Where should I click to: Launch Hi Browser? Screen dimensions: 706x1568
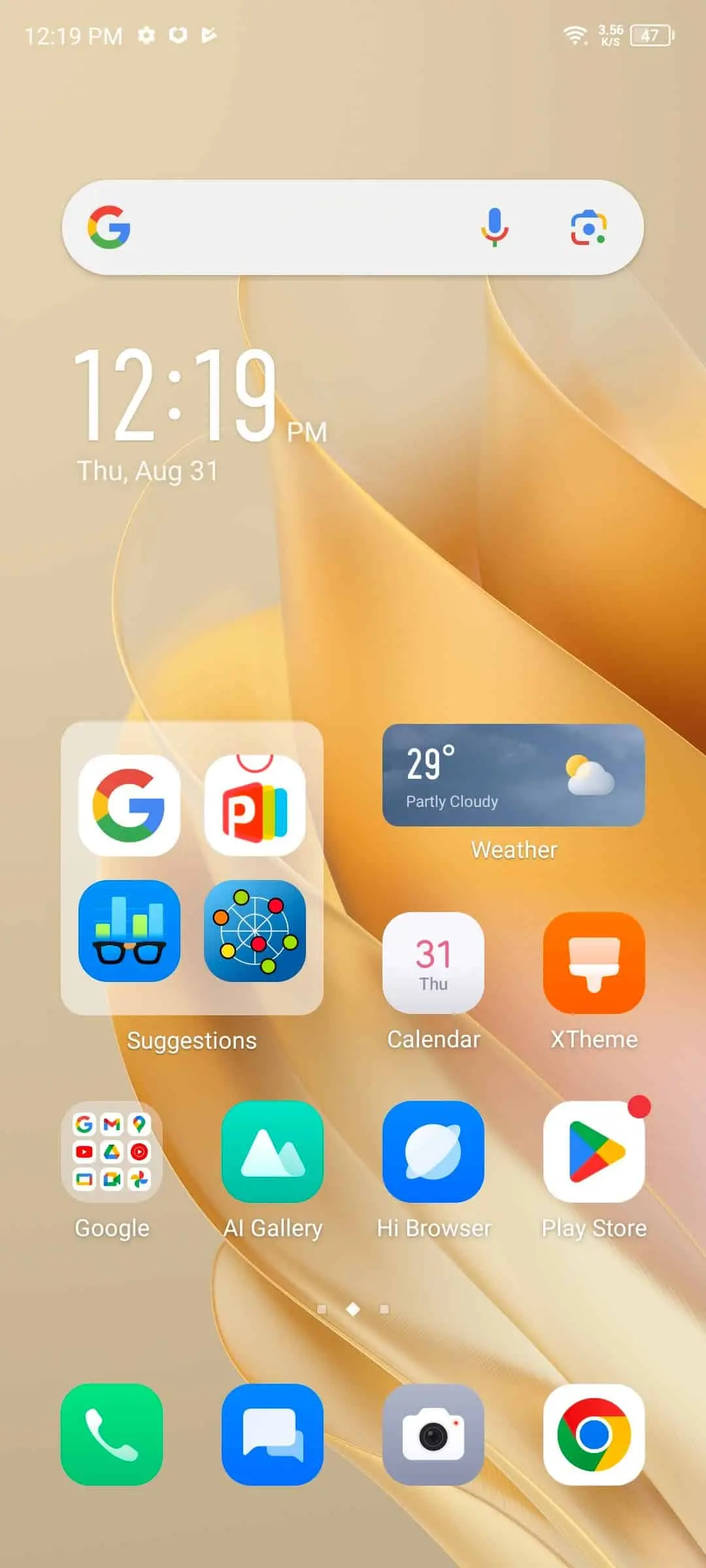[x=433, y=1152]
